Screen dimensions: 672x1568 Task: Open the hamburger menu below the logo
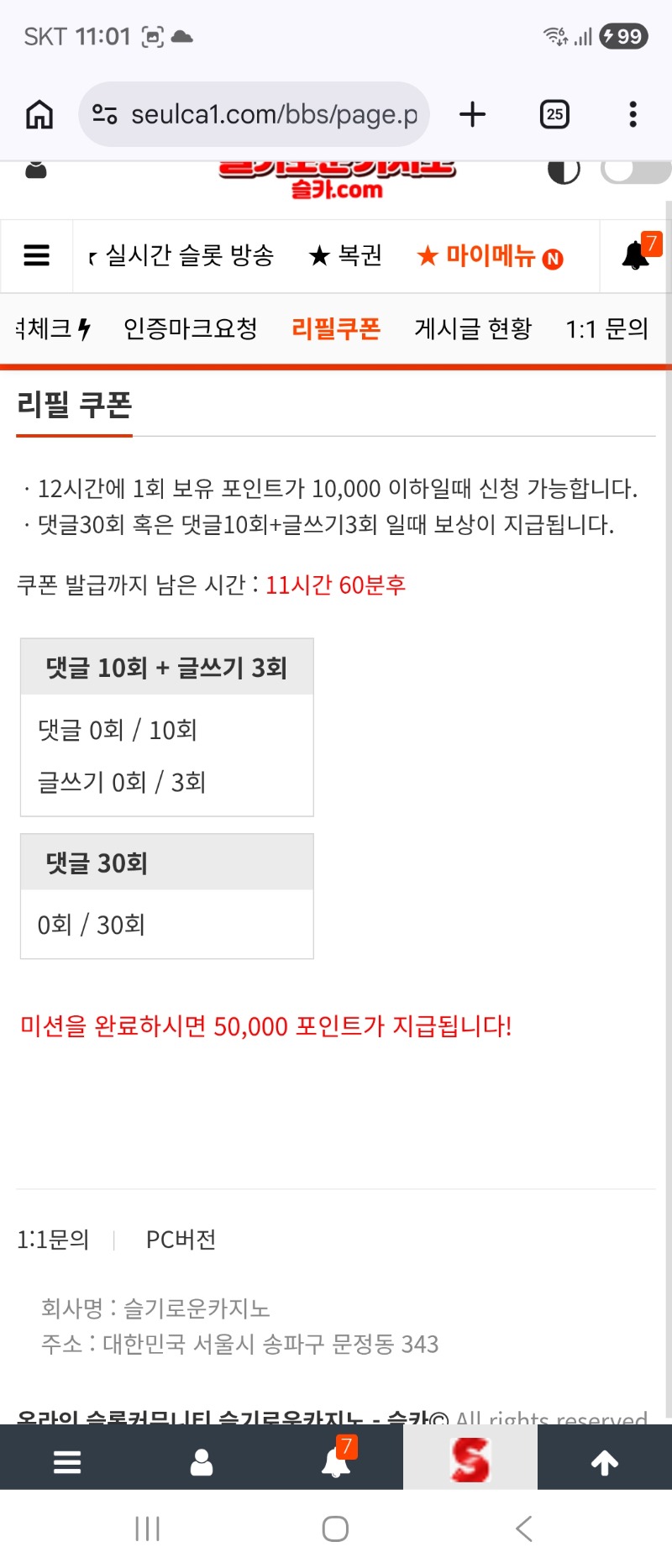[x=36, y=255]
